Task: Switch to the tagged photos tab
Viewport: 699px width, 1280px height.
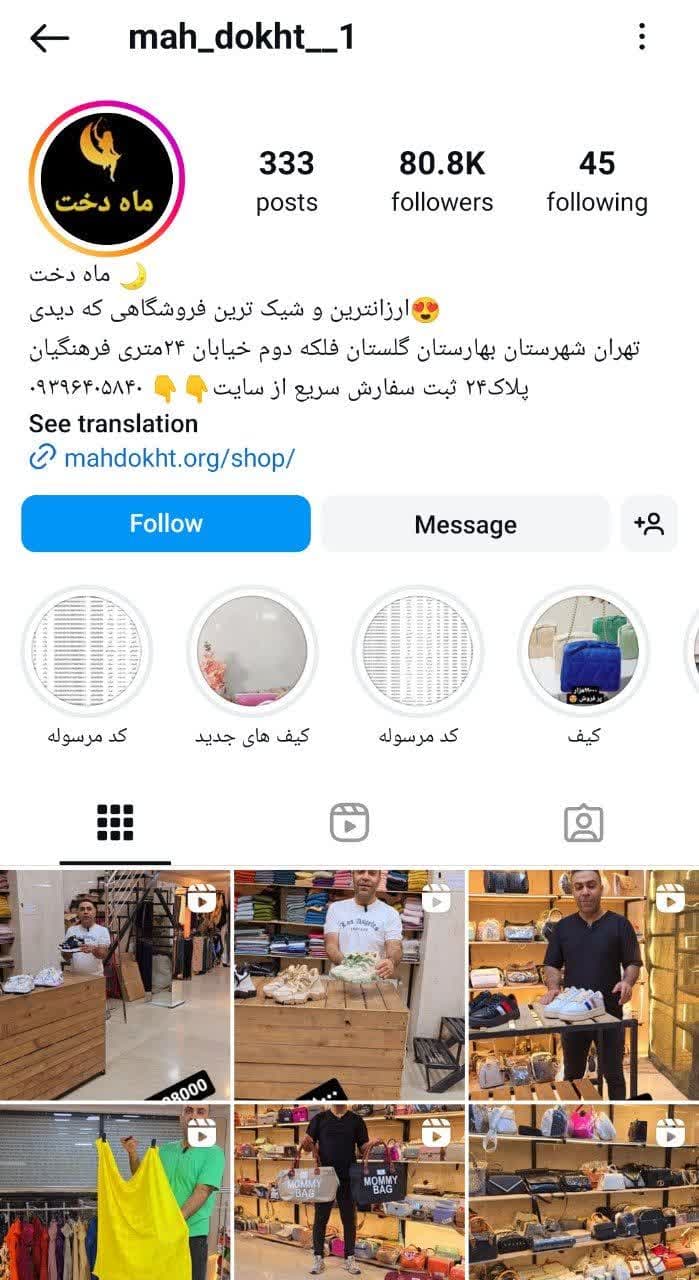Action: (x=583, y=822)
